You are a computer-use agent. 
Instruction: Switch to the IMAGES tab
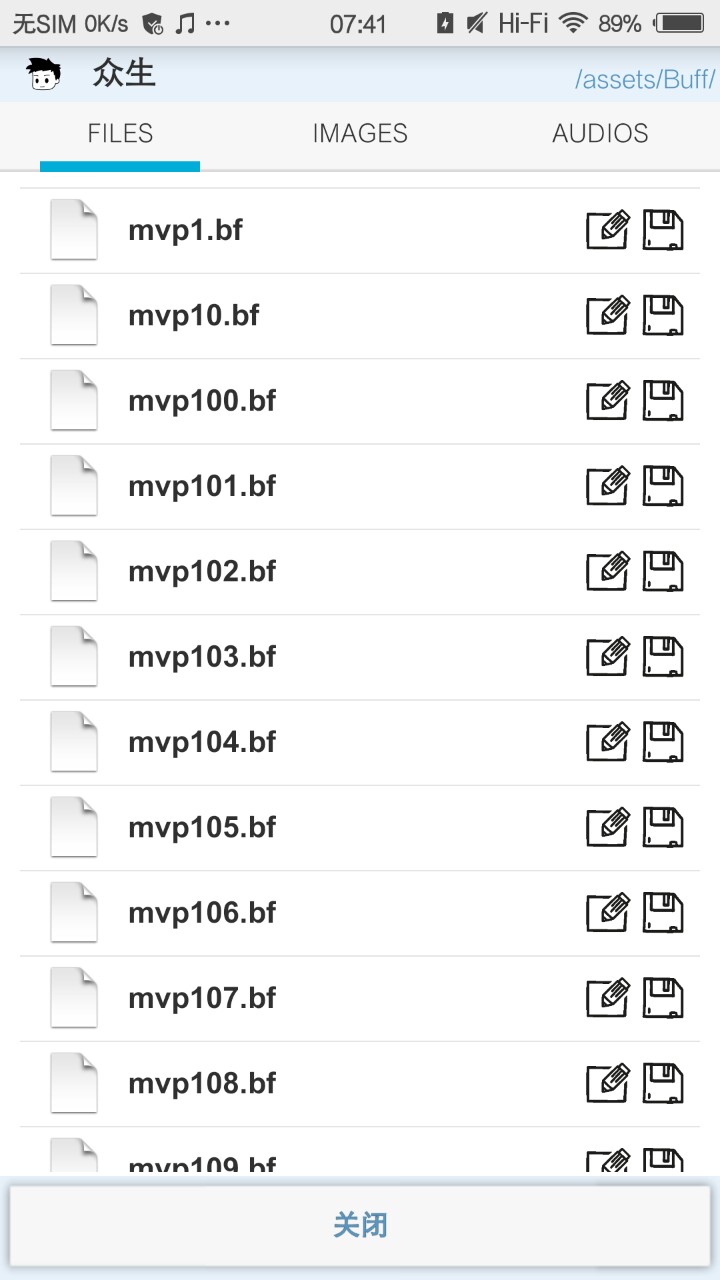click(360, 133)
